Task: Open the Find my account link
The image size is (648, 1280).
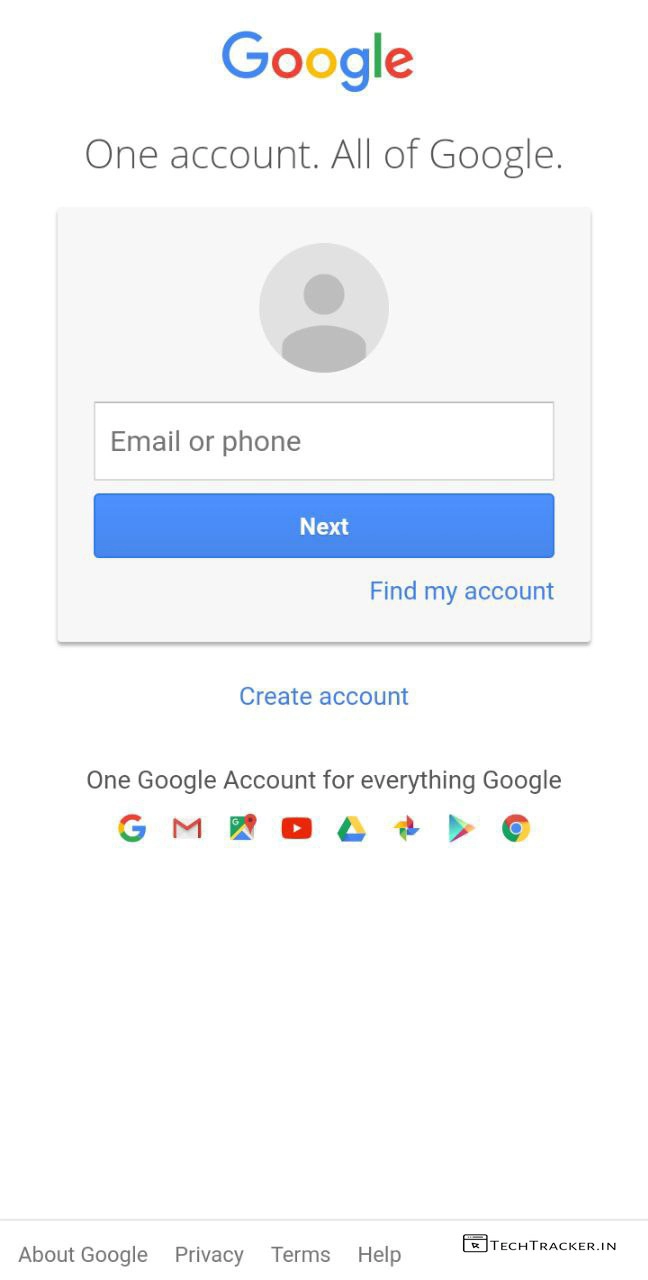Action: pos(461,591)
